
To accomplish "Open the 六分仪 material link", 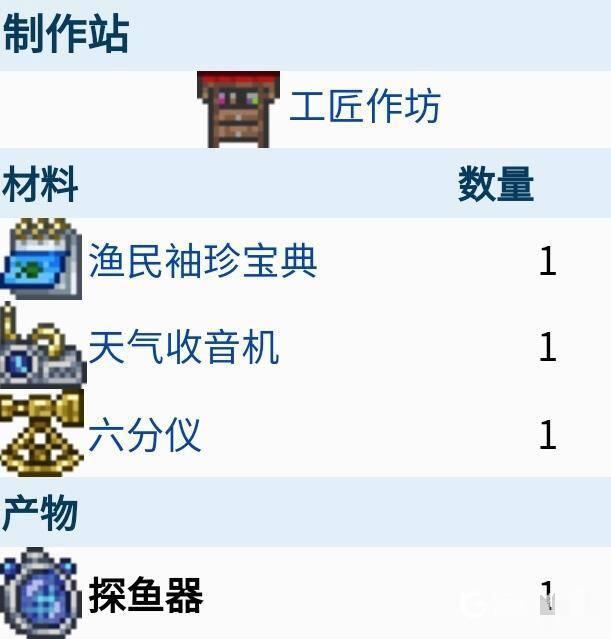I will click(145, 435).
